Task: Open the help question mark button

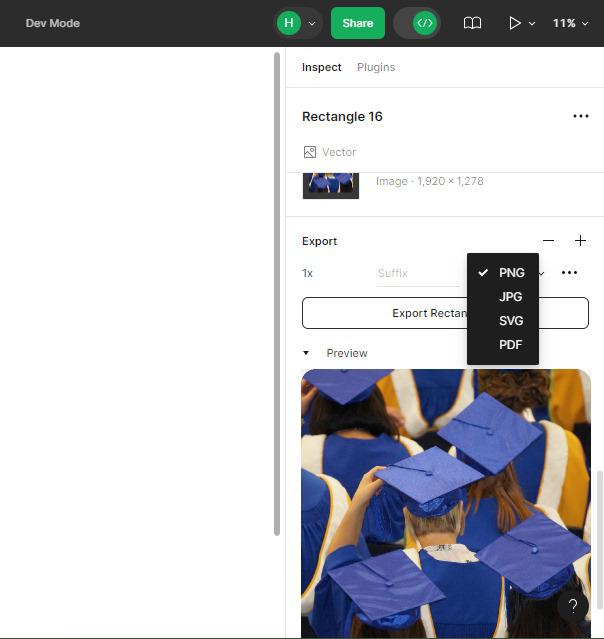Action: 573,606
